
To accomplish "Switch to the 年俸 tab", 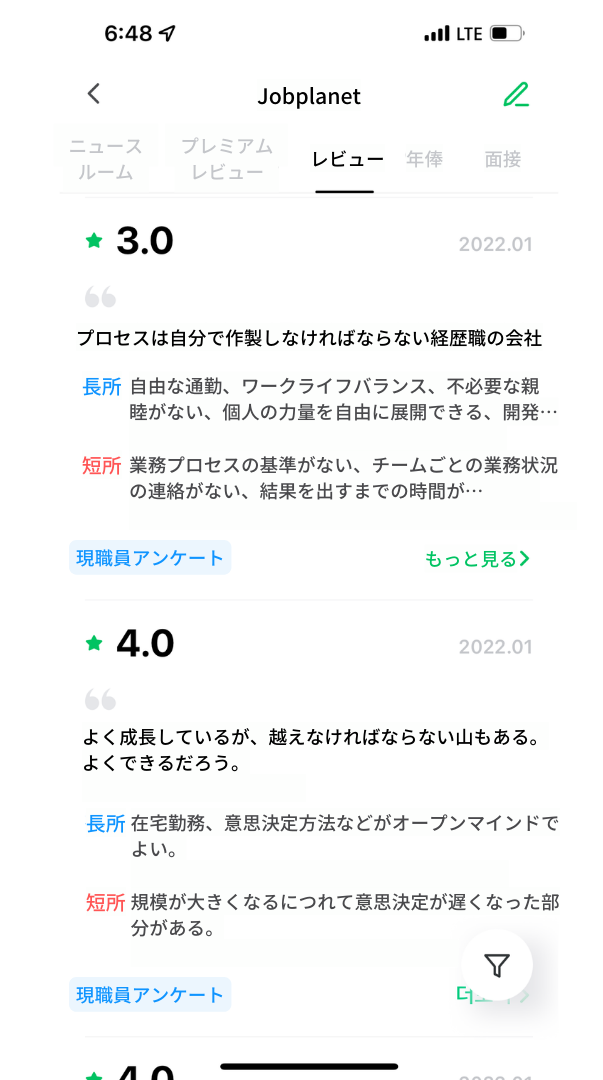I will click(425, 160).
